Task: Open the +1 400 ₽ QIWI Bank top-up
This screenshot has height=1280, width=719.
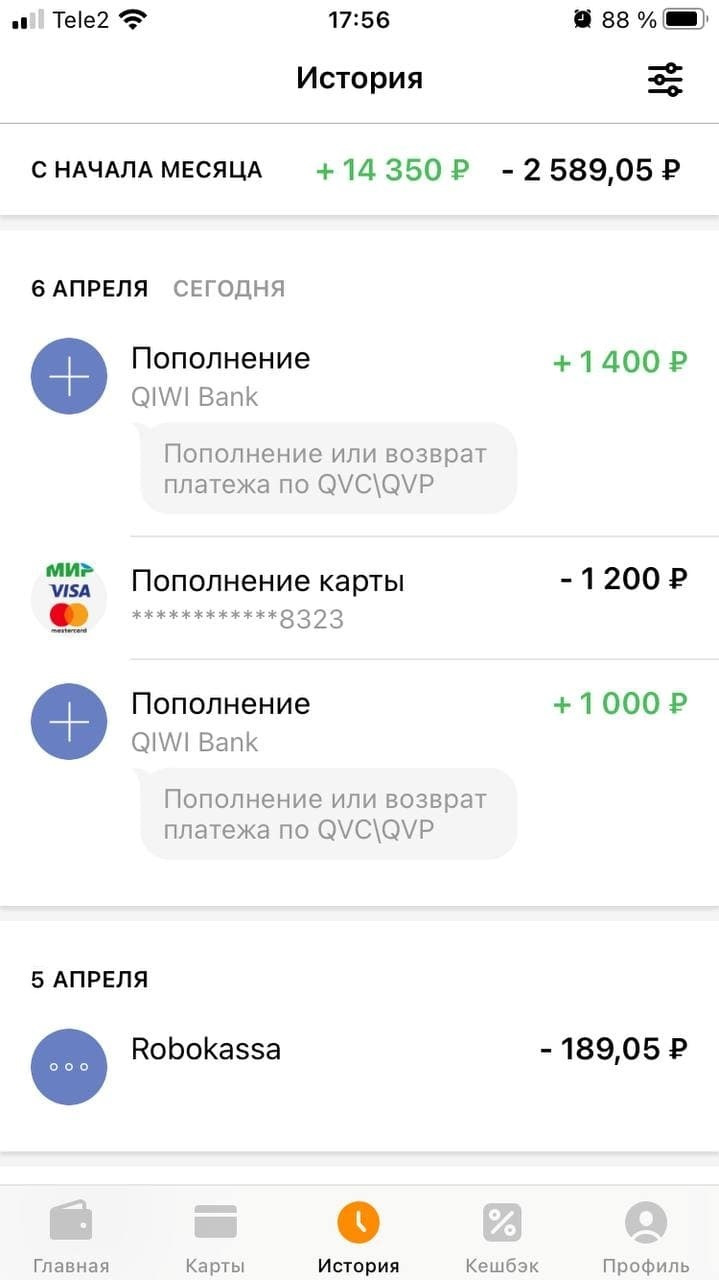Action: (359, 377)
